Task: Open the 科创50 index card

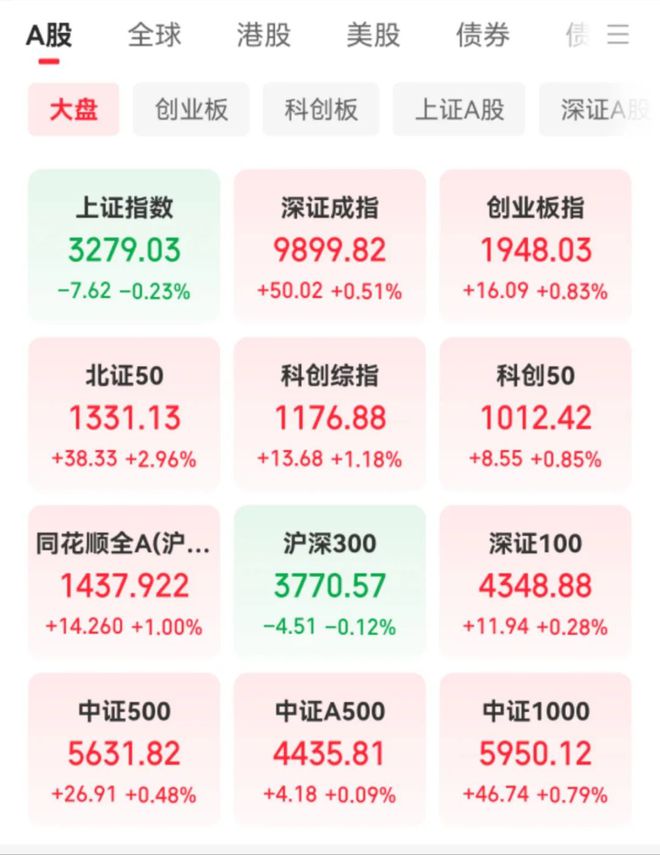Action: tap(535, 414)
